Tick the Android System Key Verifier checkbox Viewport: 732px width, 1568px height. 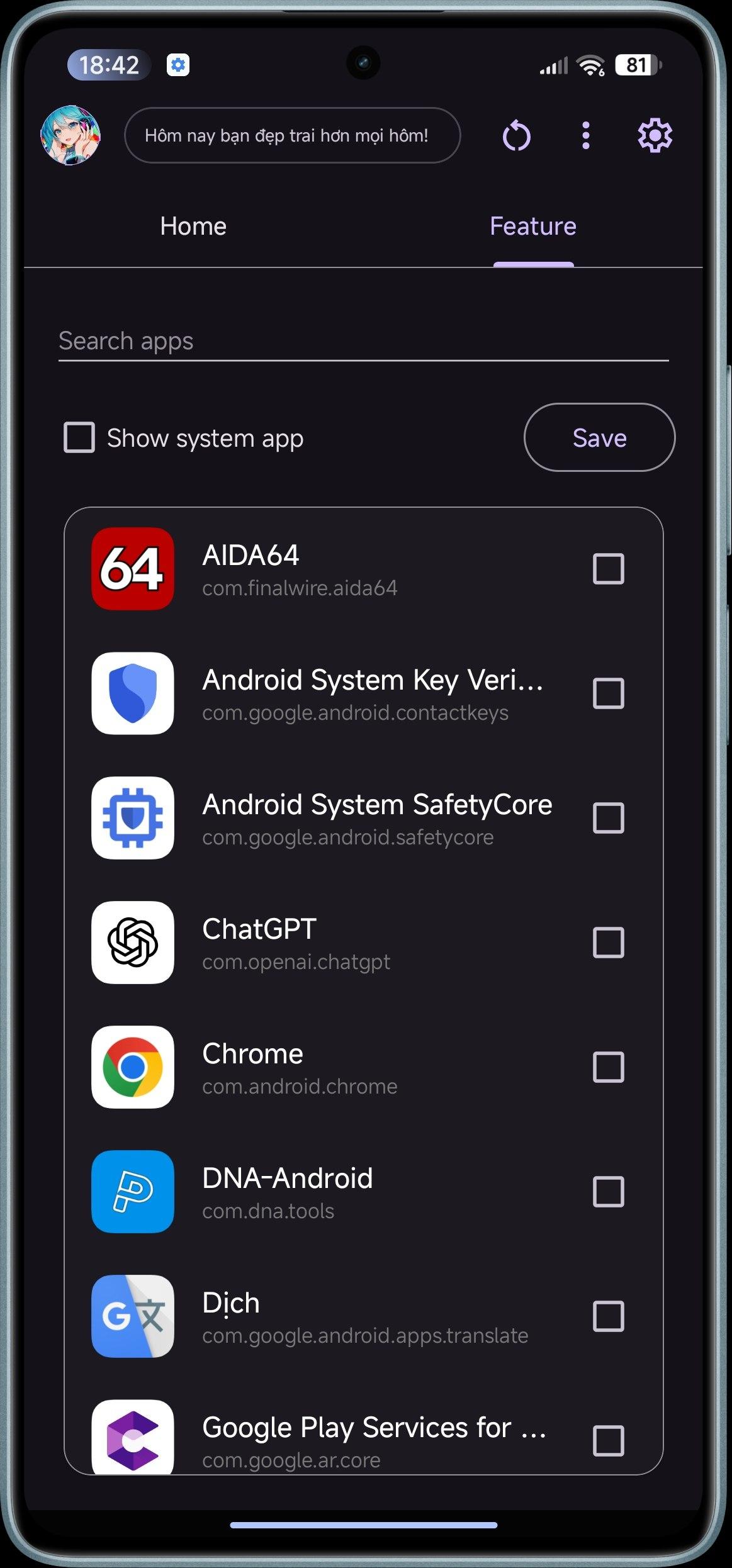tap(608, 693)
